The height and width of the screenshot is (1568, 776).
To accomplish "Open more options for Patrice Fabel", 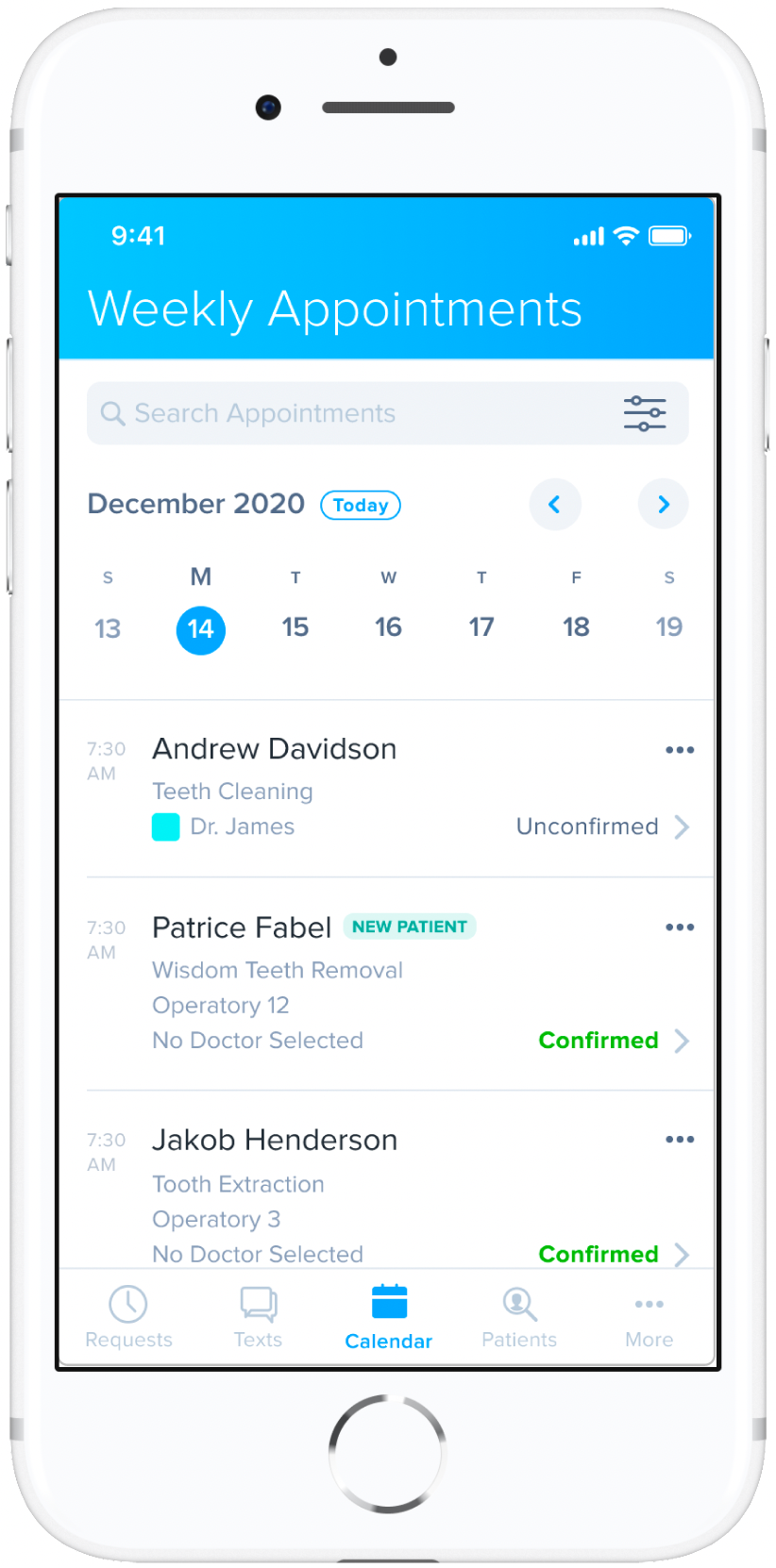I will (680, 927).
